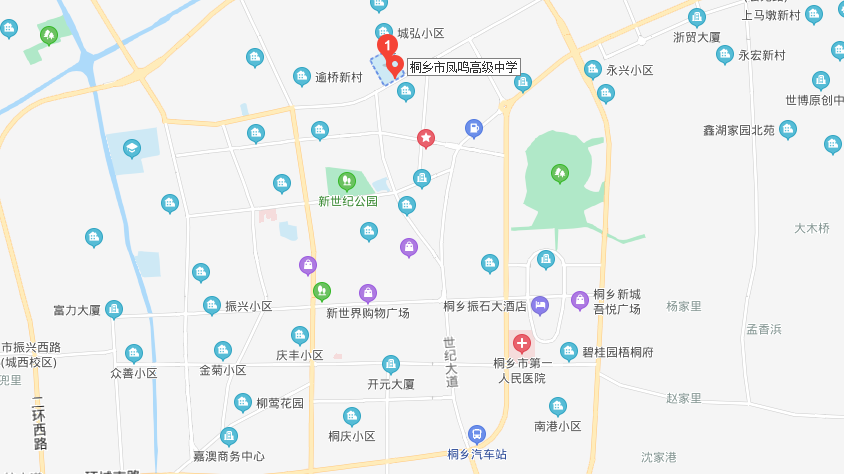Open the 桐乡振石大酒店 hotel marker
Image resolution: width=844 pixels, height=474 pixels.
[540, 305]
